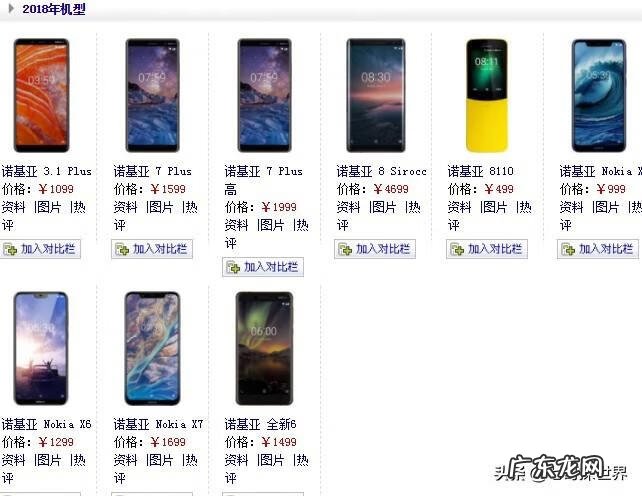Image resolution: width=642 pixels, height=496 pixels.
Task: Open the 诺基亚 8 Sirocco phone image
Action: [x=376, y=94]
